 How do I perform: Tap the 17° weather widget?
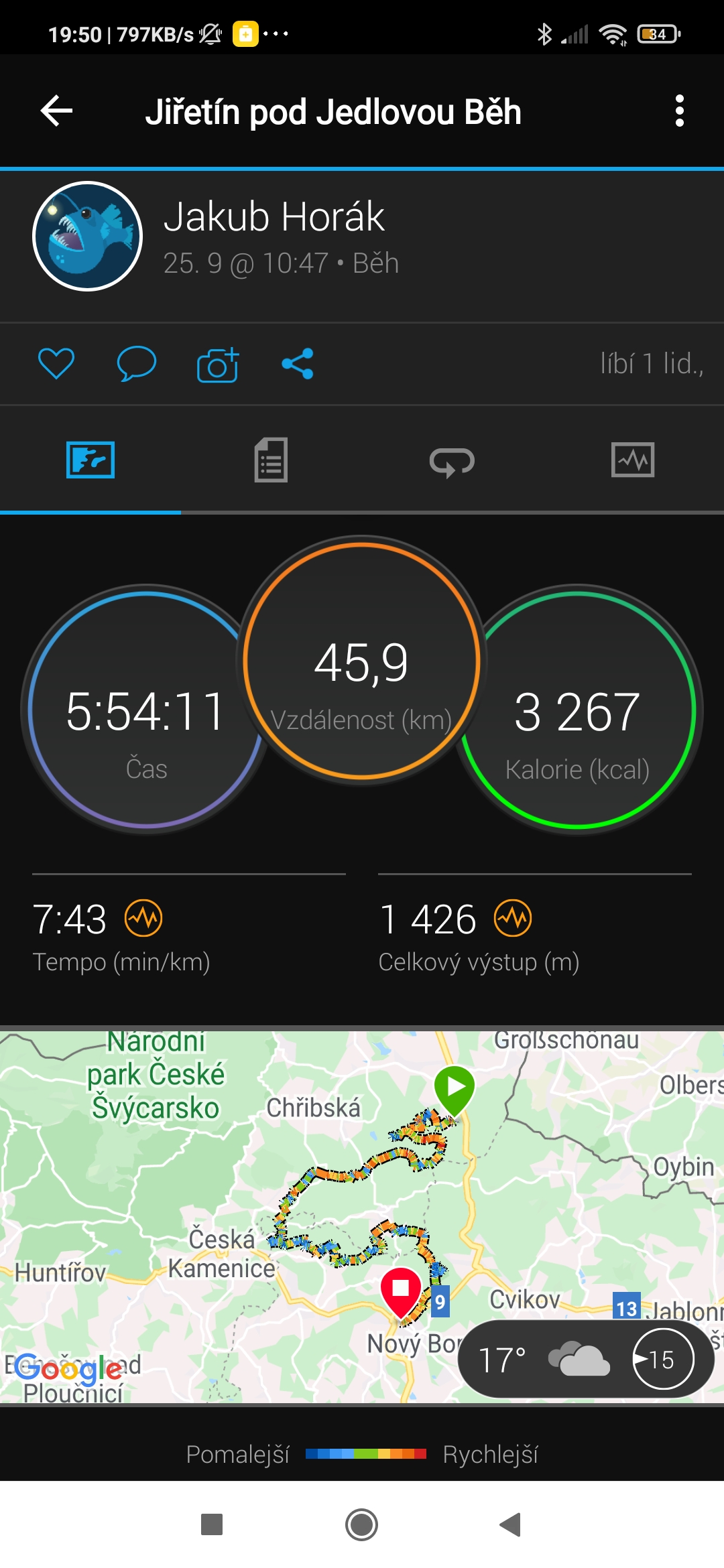click(586, 1359)
